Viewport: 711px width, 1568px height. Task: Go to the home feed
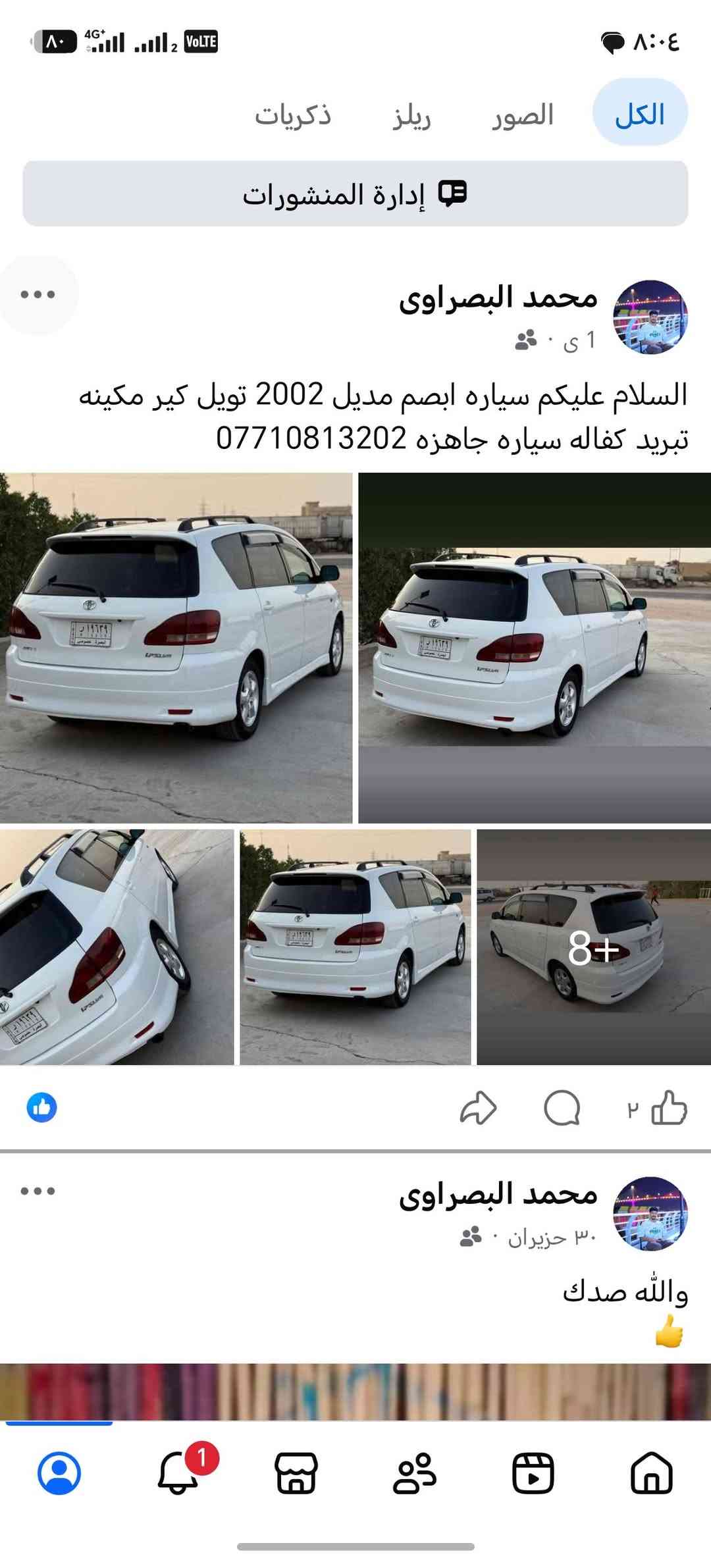click(x=652, y=1473)
